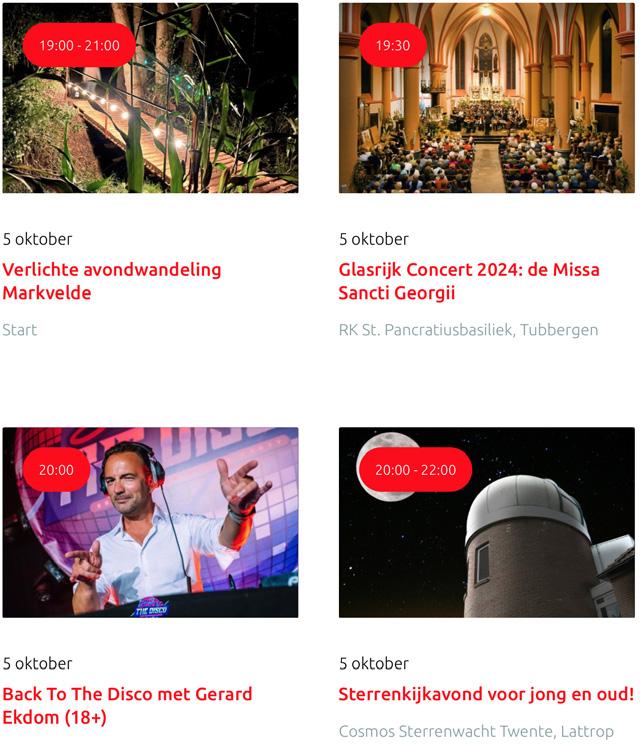
Task: Open the Sterrenkijkavond voor jong en oud title
Action: [486, 694]
